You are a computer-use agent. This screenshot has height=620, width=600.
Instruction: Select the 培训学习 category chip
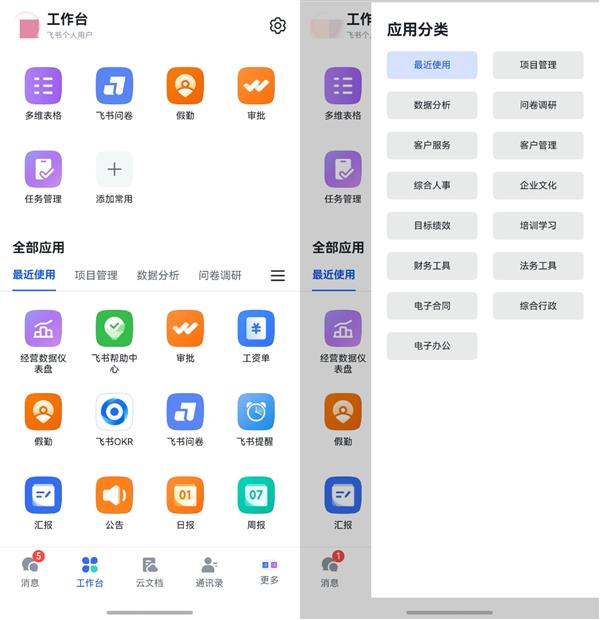538,225
